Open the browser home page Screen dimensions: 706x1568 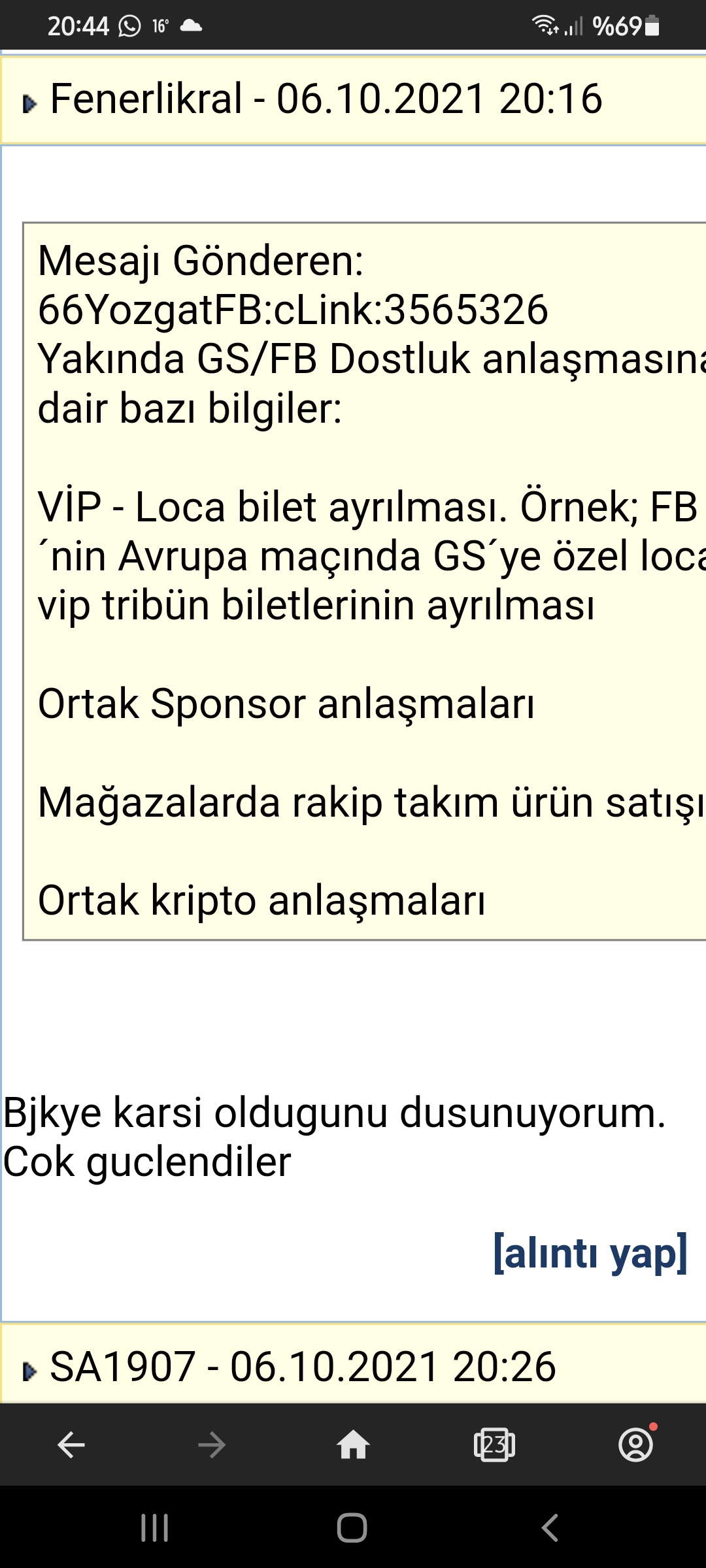pyautogui.click(x=353, y=1445)
